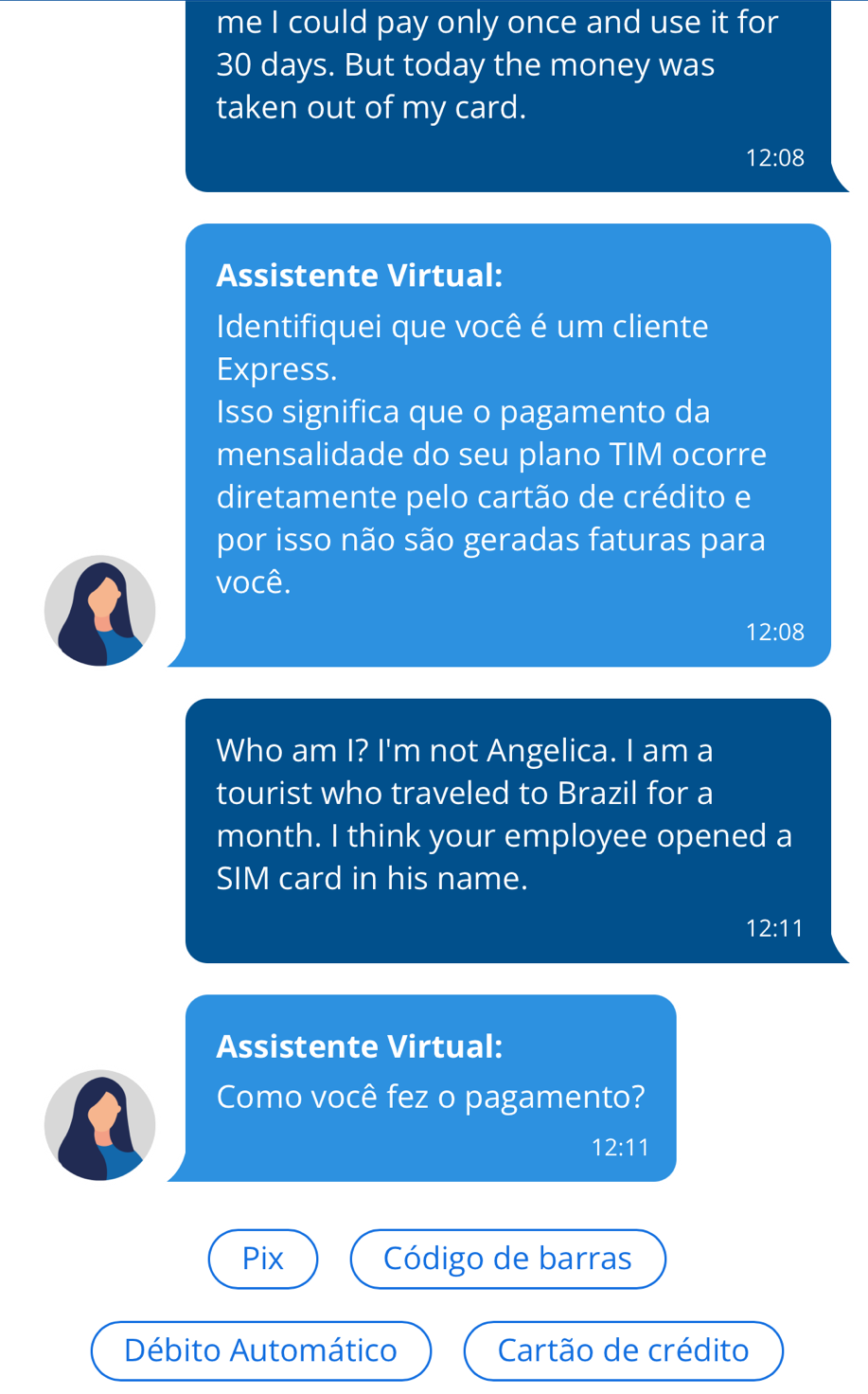Tap the Débito Automático reply chip
Image resolution: width=868 pixels, height=1394 pixels.
tap(261, 1350)
